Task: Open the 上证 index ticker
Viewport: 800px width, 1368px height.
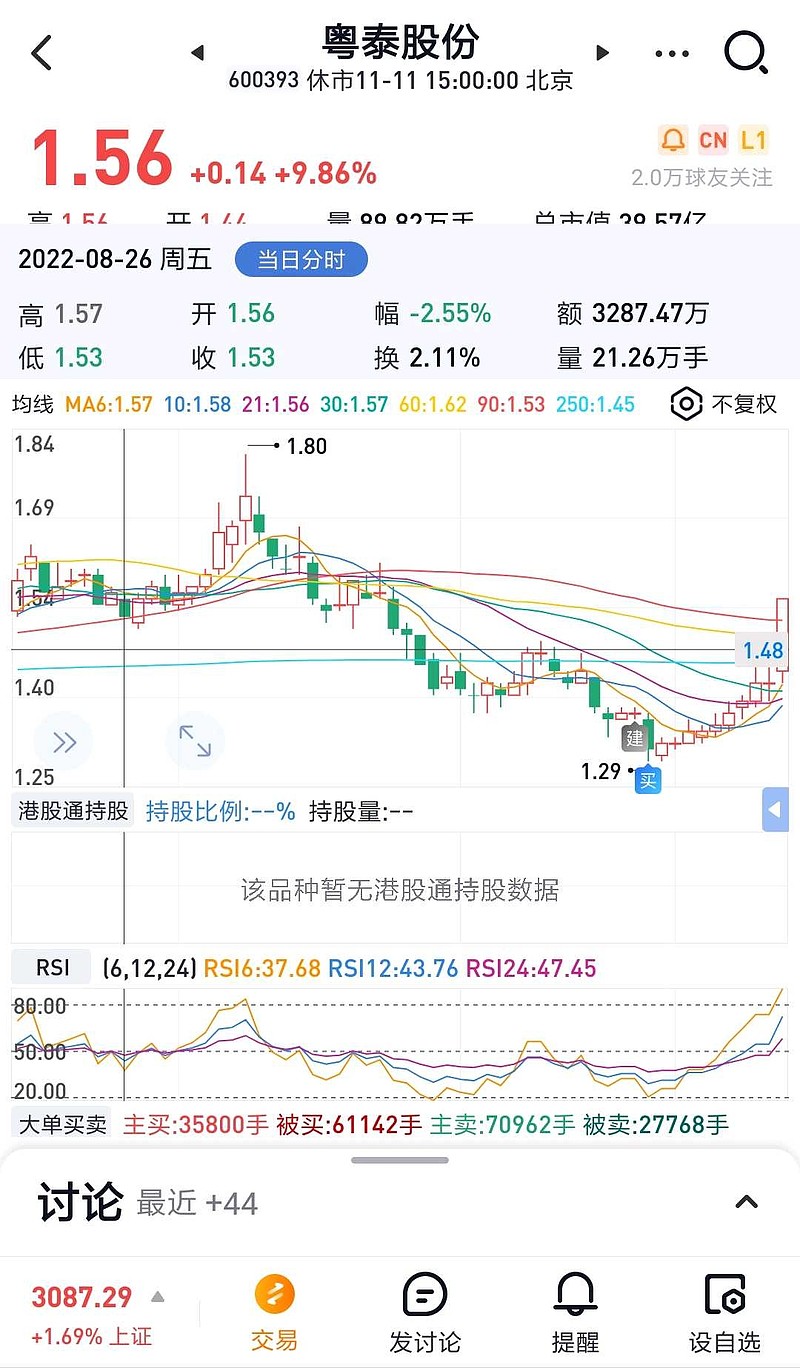Action: coord(95,1314)
